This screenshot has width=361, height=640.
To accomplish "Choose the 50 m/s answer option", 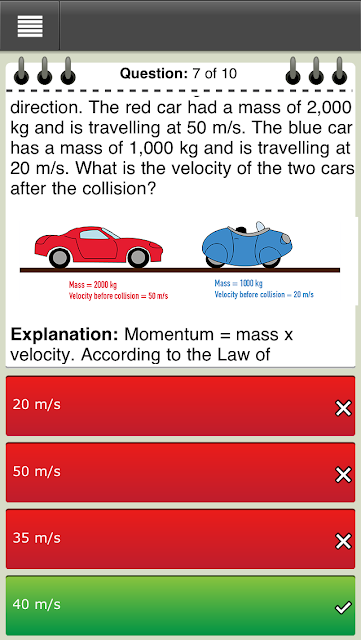I will tap(180, 472).
